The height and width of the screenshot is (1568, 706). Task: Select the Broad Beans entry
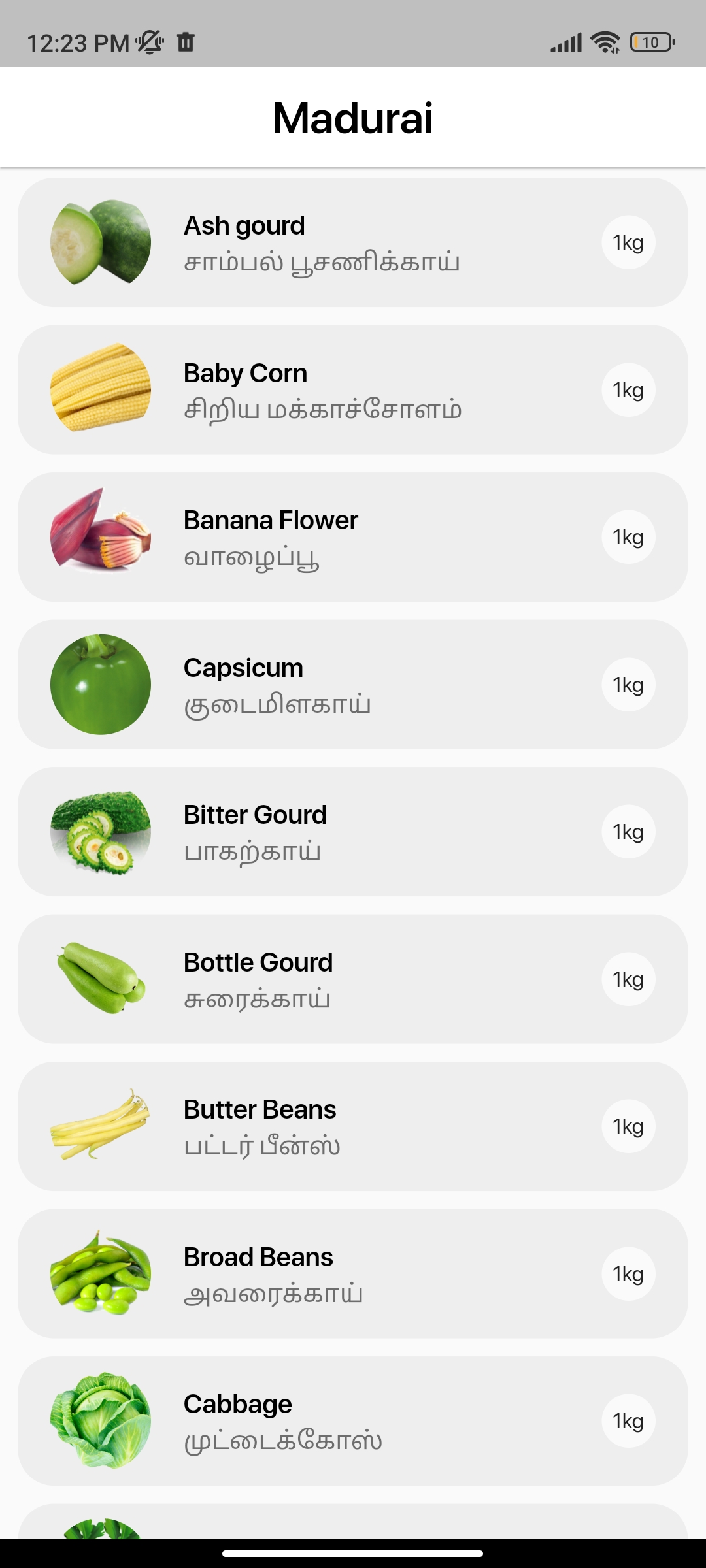pos(353,1274)
